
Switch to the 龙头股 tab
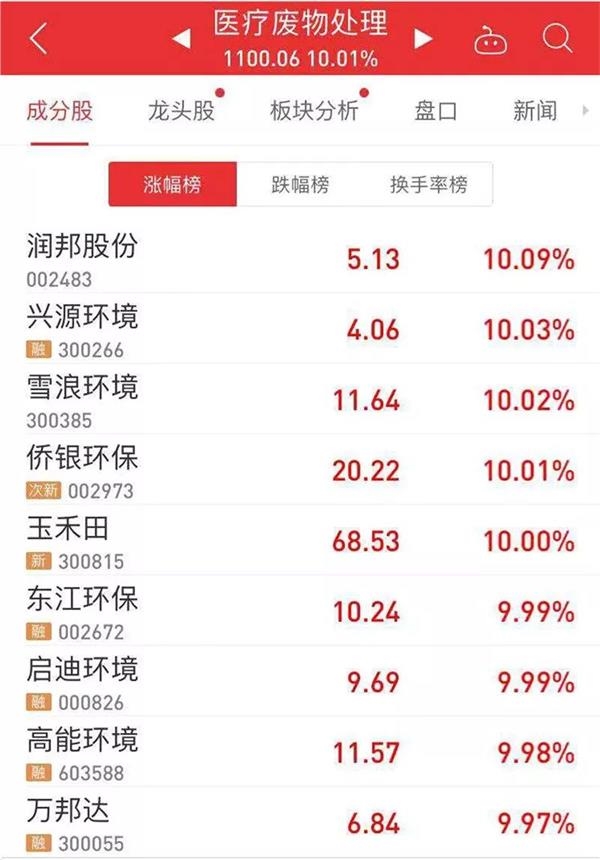coord(181,110)
